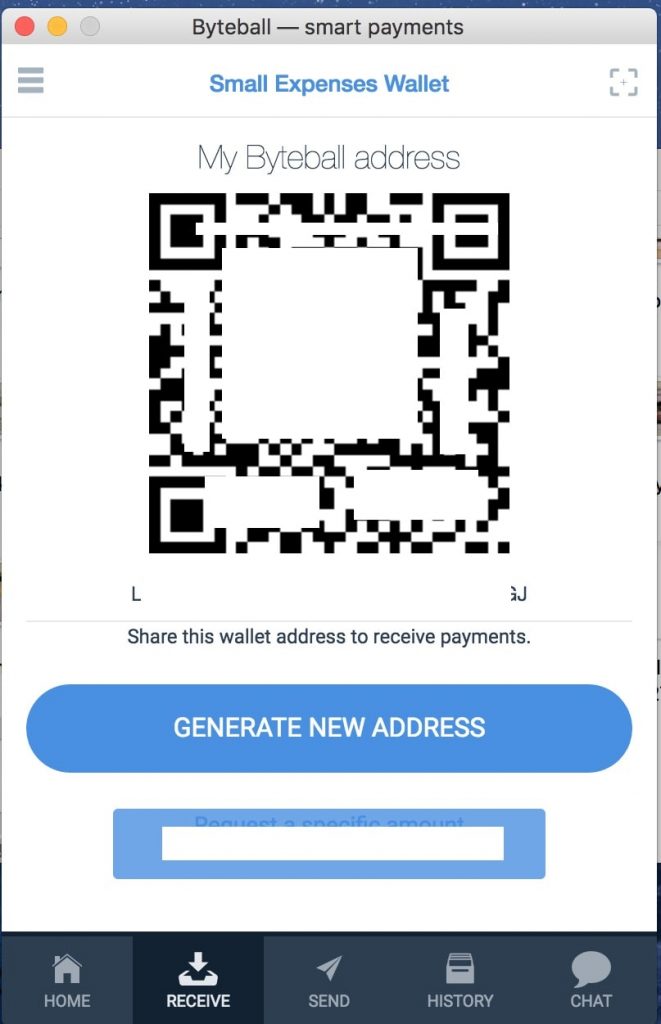
Task: Open the hamburger drawer menu
Action: click(x=31, y=80)
